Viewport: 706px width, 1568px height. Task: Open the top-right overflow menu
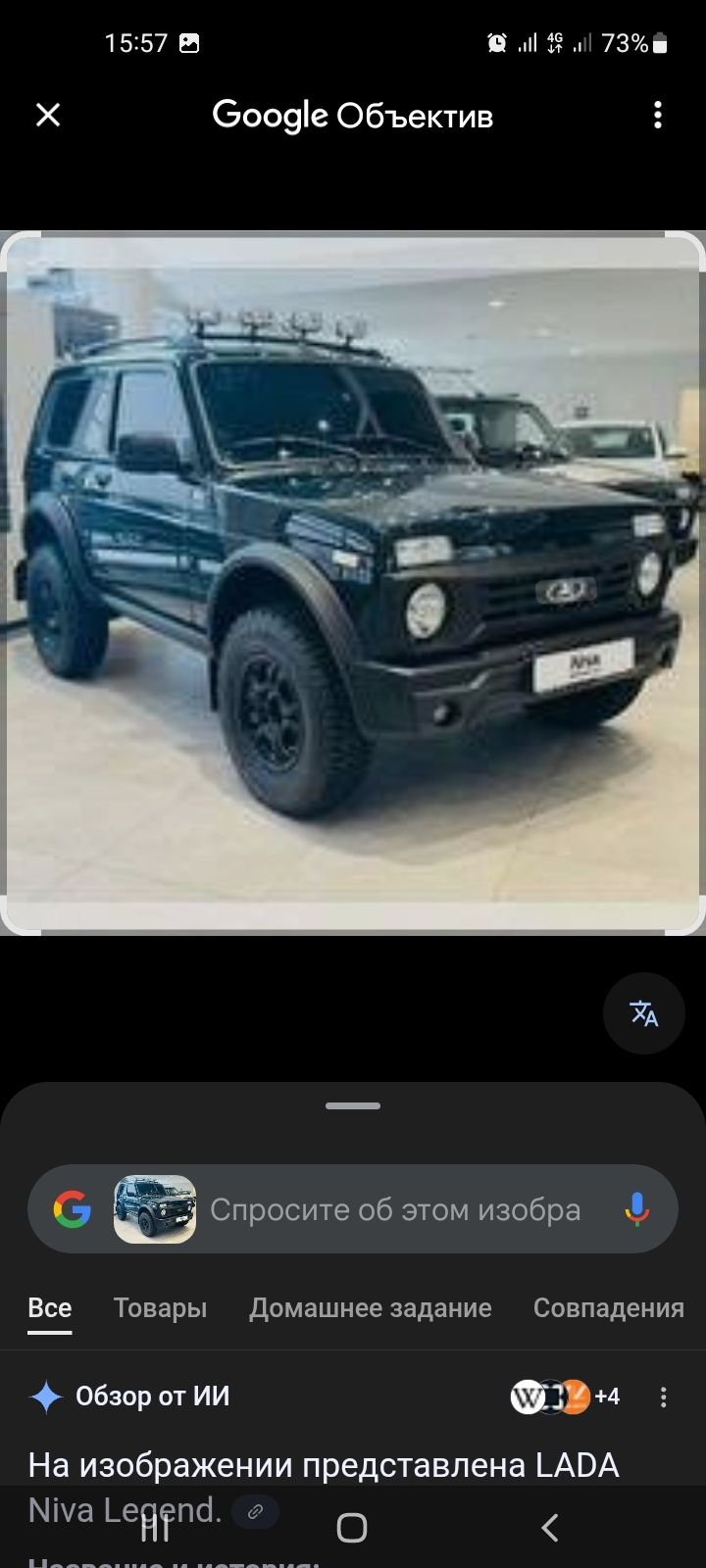(658, 116)
